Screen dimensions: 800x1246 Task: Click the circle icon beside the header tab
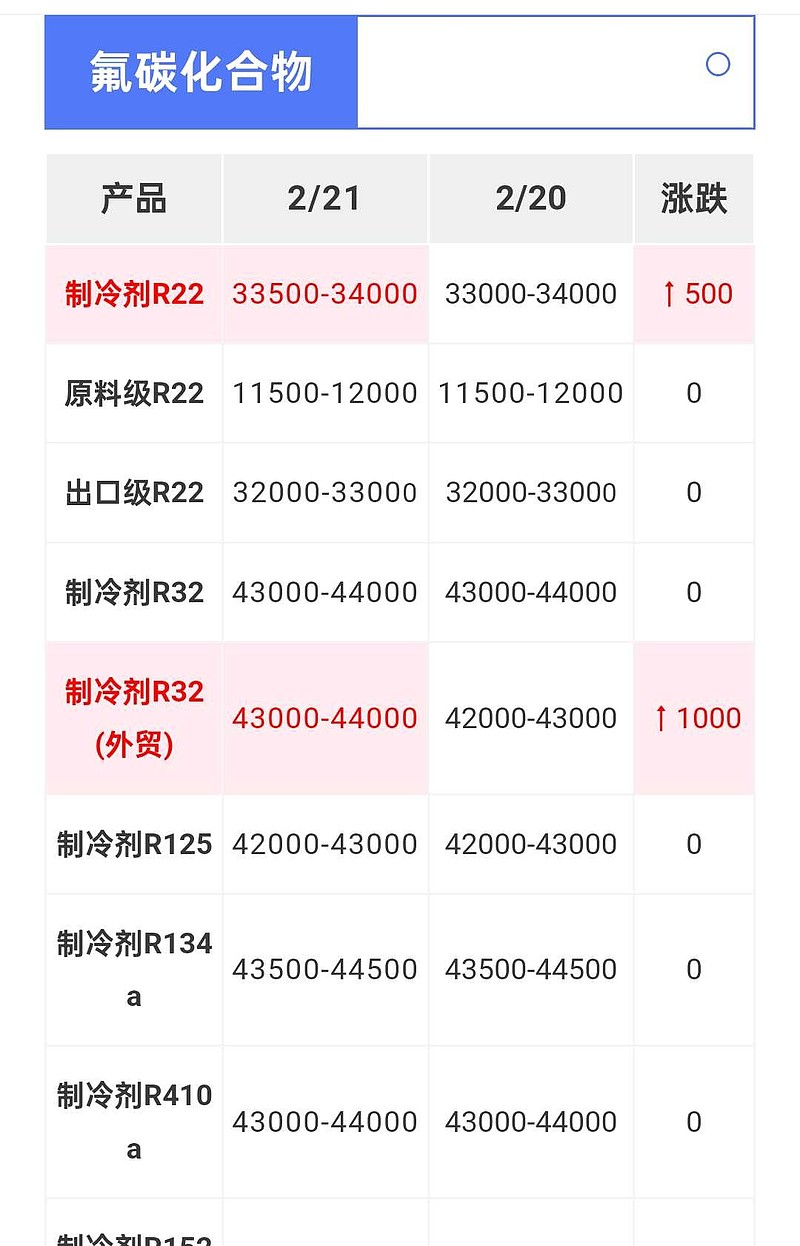(718, 64)
